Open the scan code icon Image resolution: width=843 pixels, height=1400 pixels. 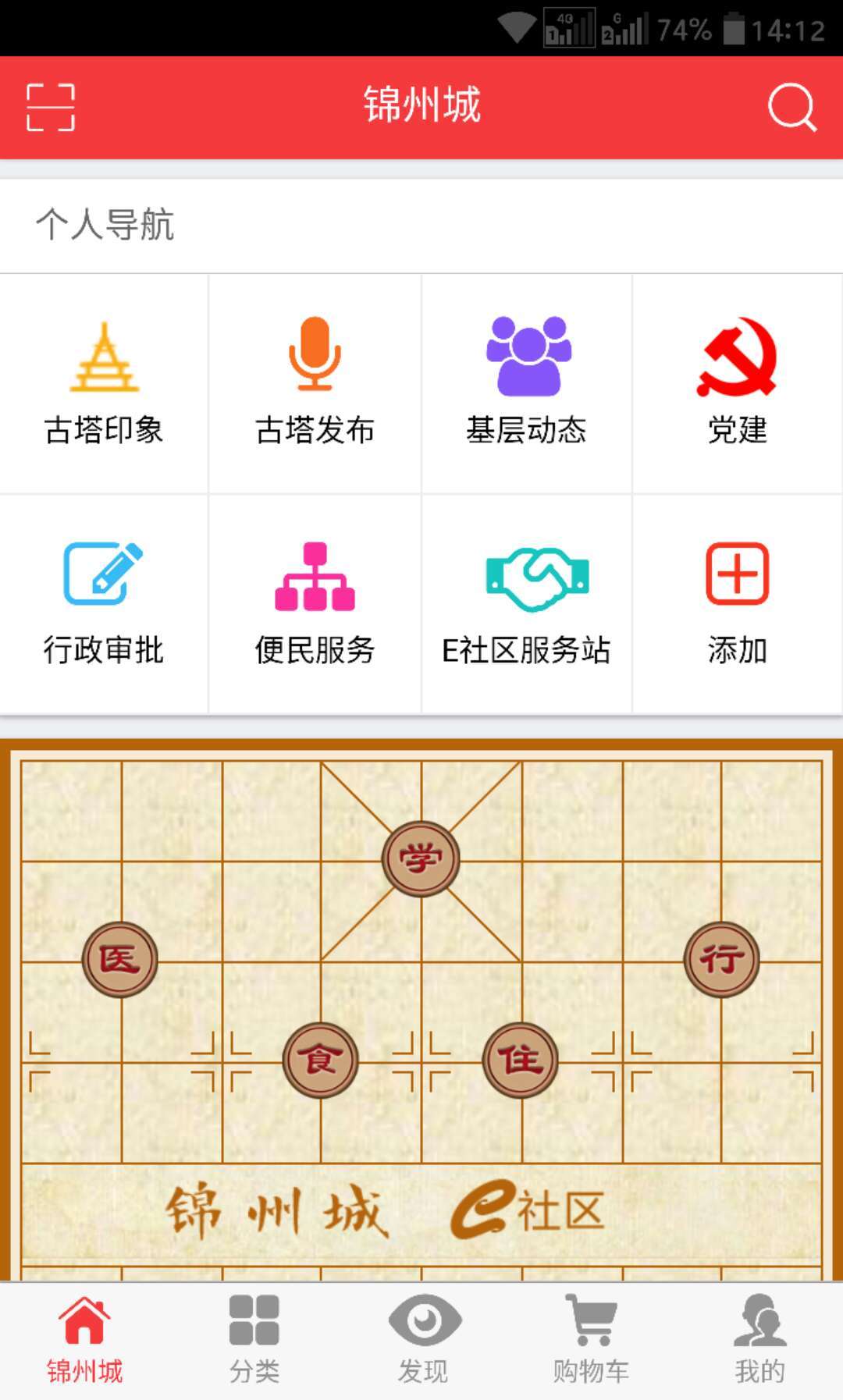coord(51,107)
